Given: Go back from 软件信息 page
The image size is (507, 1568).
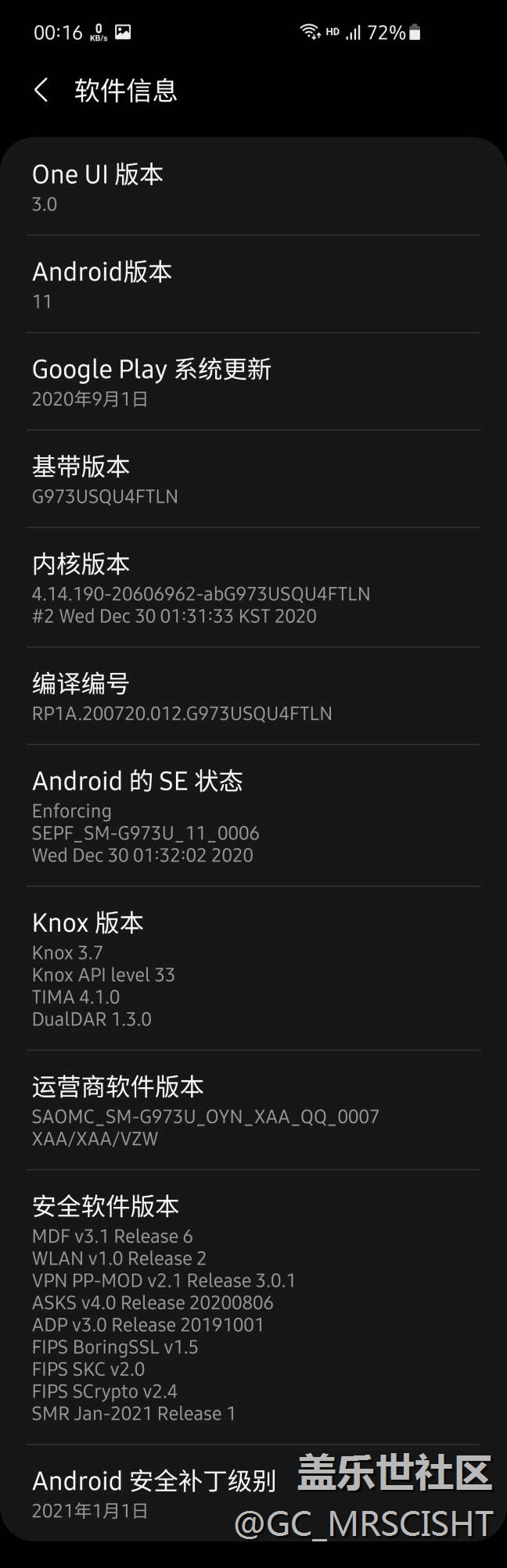Looking at the screenshot, I should click(42, 90).
